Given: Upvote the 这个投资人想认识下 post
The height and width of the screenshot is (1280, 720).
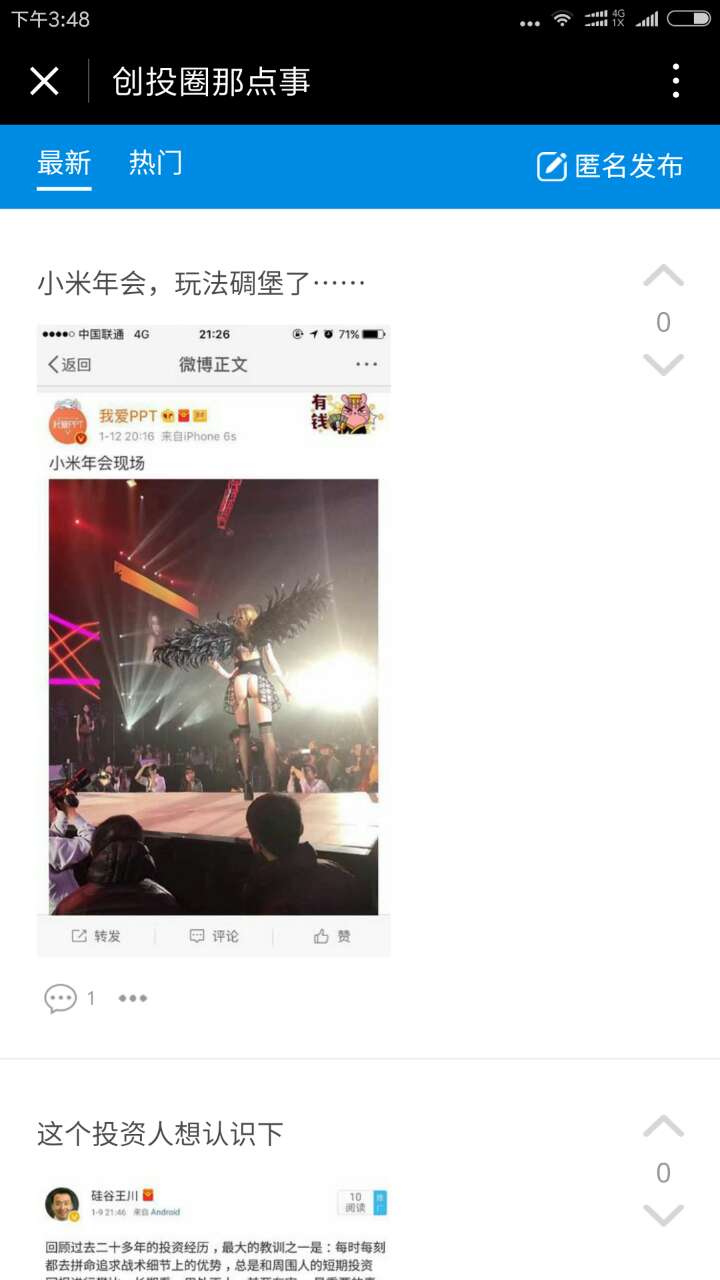Looking at the screenshot, I should [x=663, y=1128].
